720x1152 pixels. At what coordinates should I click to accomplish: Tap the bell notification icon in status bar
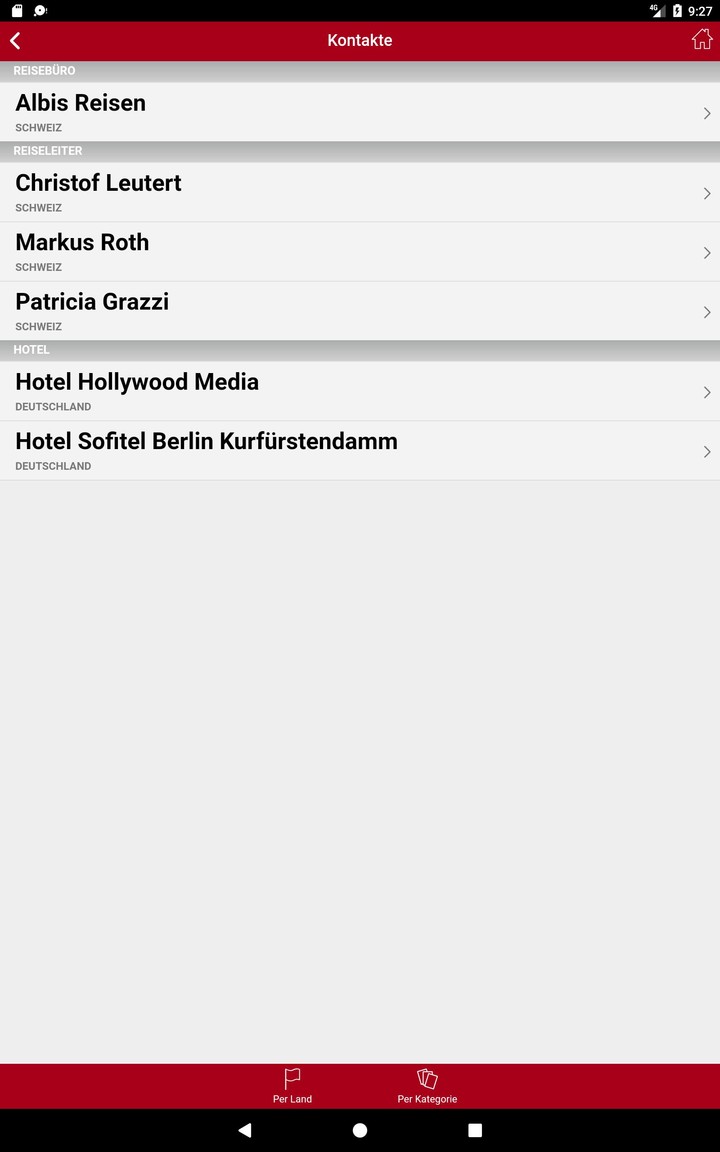coord(40,11)
